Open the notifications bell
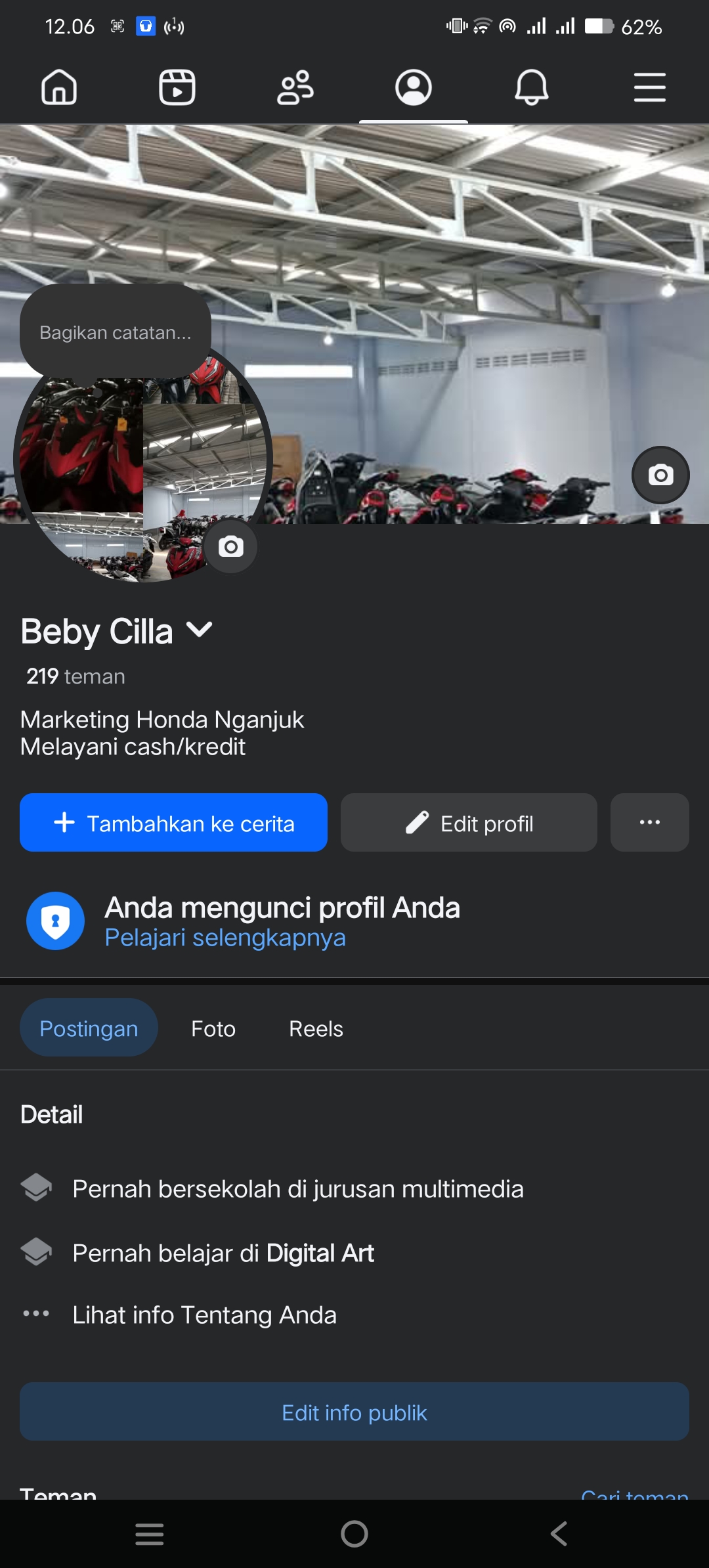This screenshot has width=709, height=1568. point(531,87)
